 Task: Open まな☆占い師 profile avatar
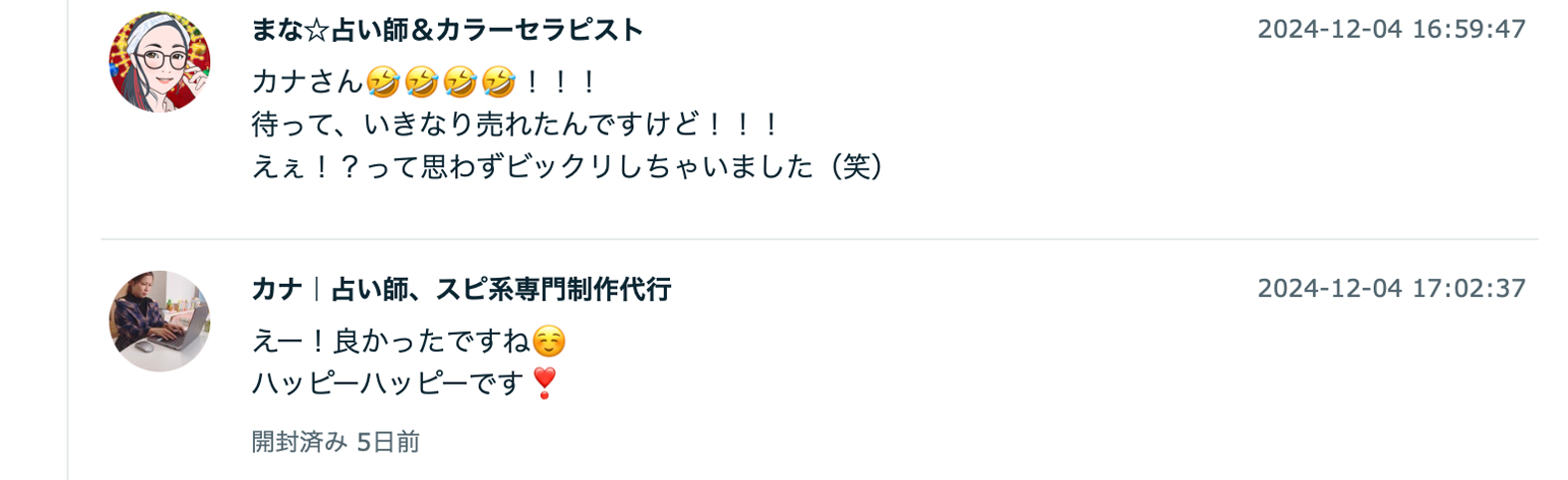pos(159,63)
